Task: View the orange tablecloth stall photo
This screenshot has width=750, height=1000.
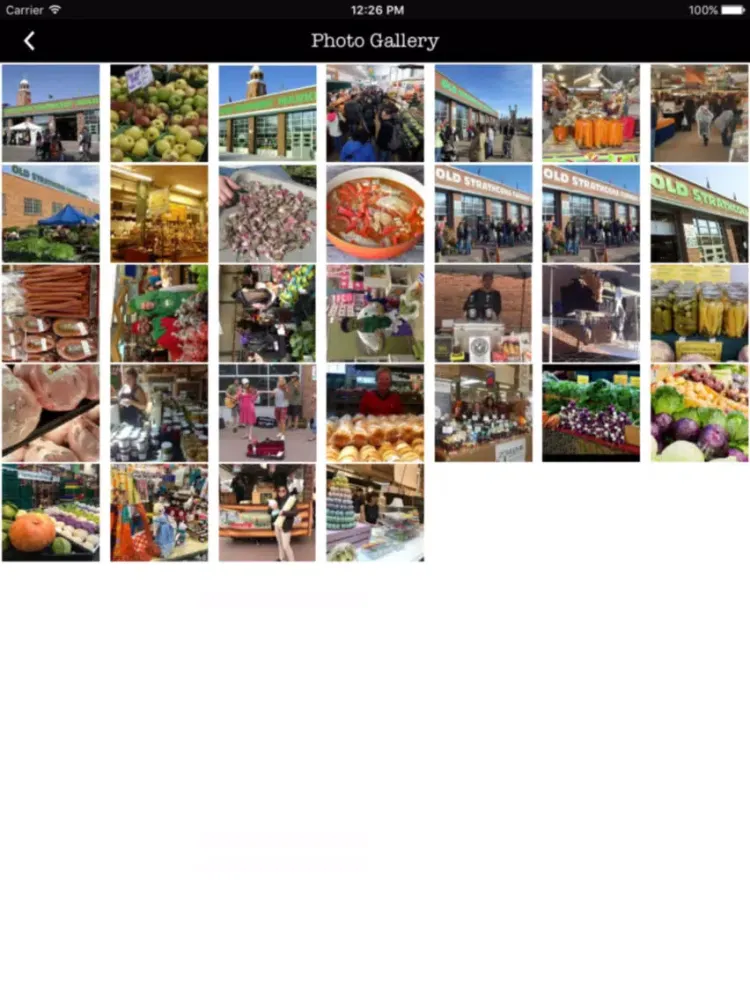Action: (x=591, y=113)
